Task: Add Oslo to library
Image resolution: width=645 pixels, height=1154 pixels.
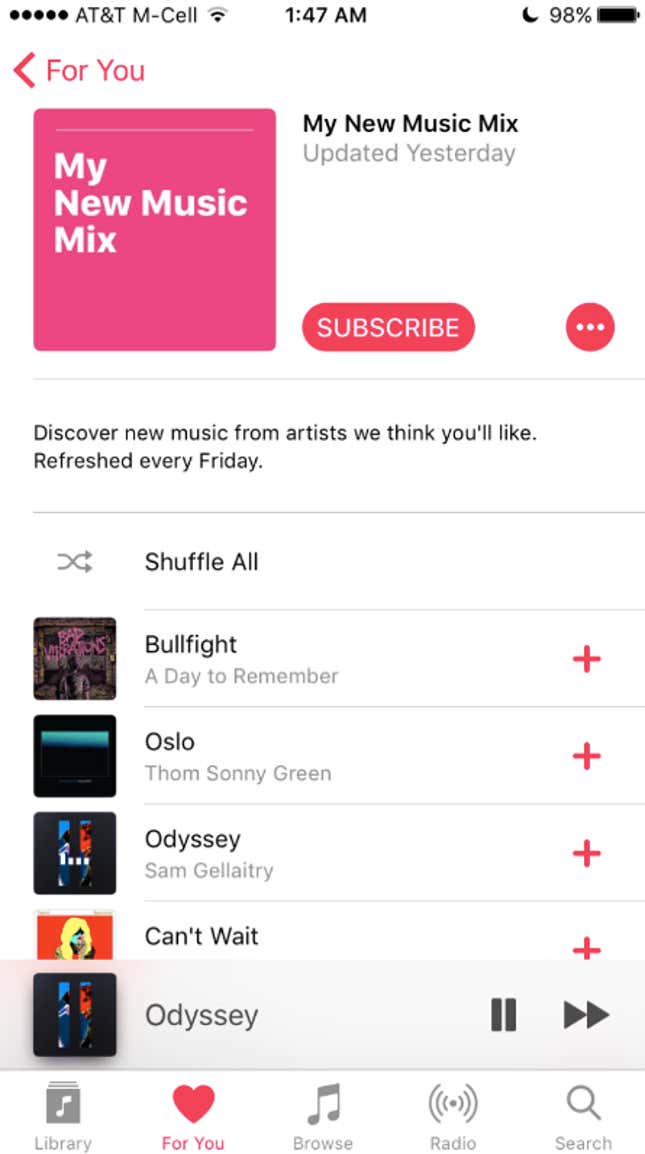Action: [x=587, y=756]
